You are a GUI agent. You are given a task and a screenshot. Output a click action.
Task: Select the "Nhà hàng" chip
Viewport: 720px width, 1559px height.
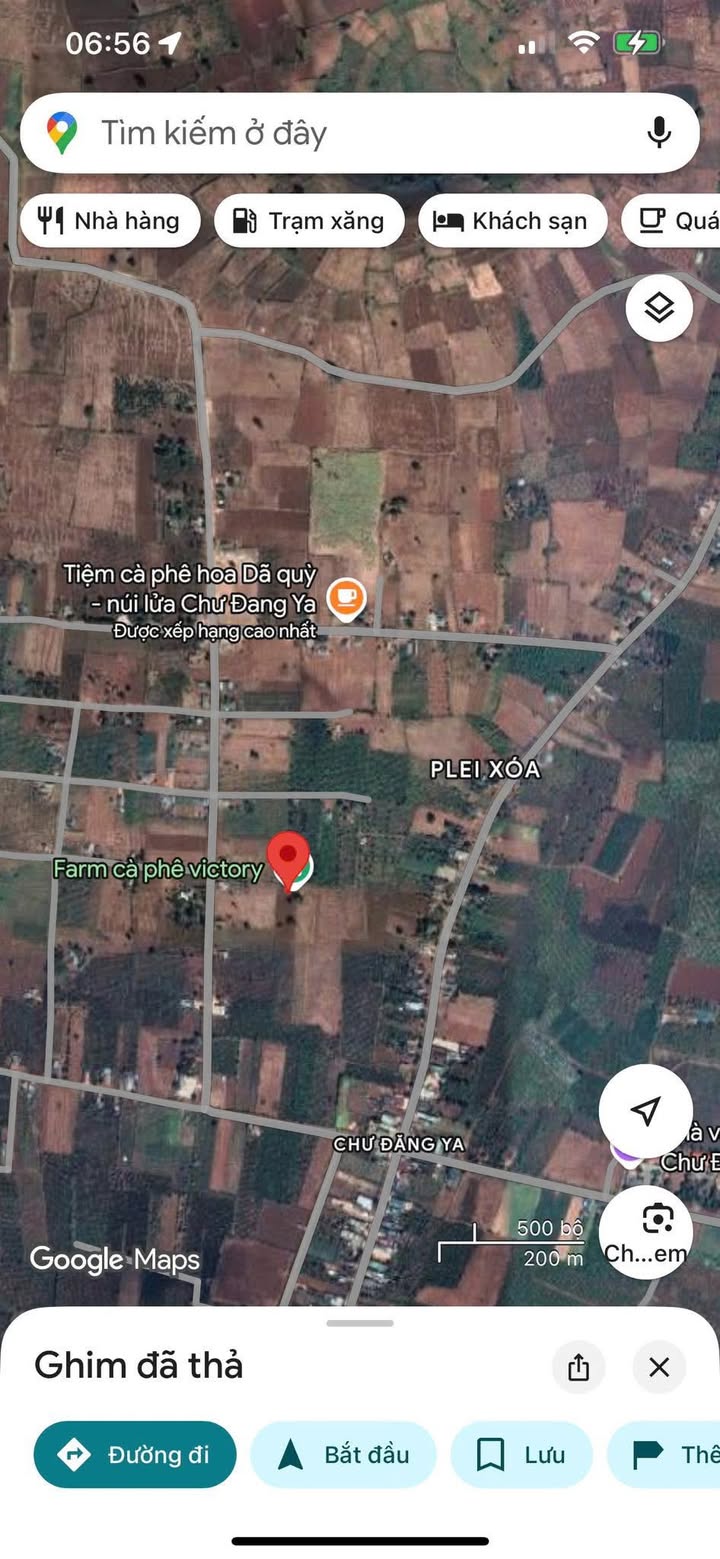click(x=110, y=221)
